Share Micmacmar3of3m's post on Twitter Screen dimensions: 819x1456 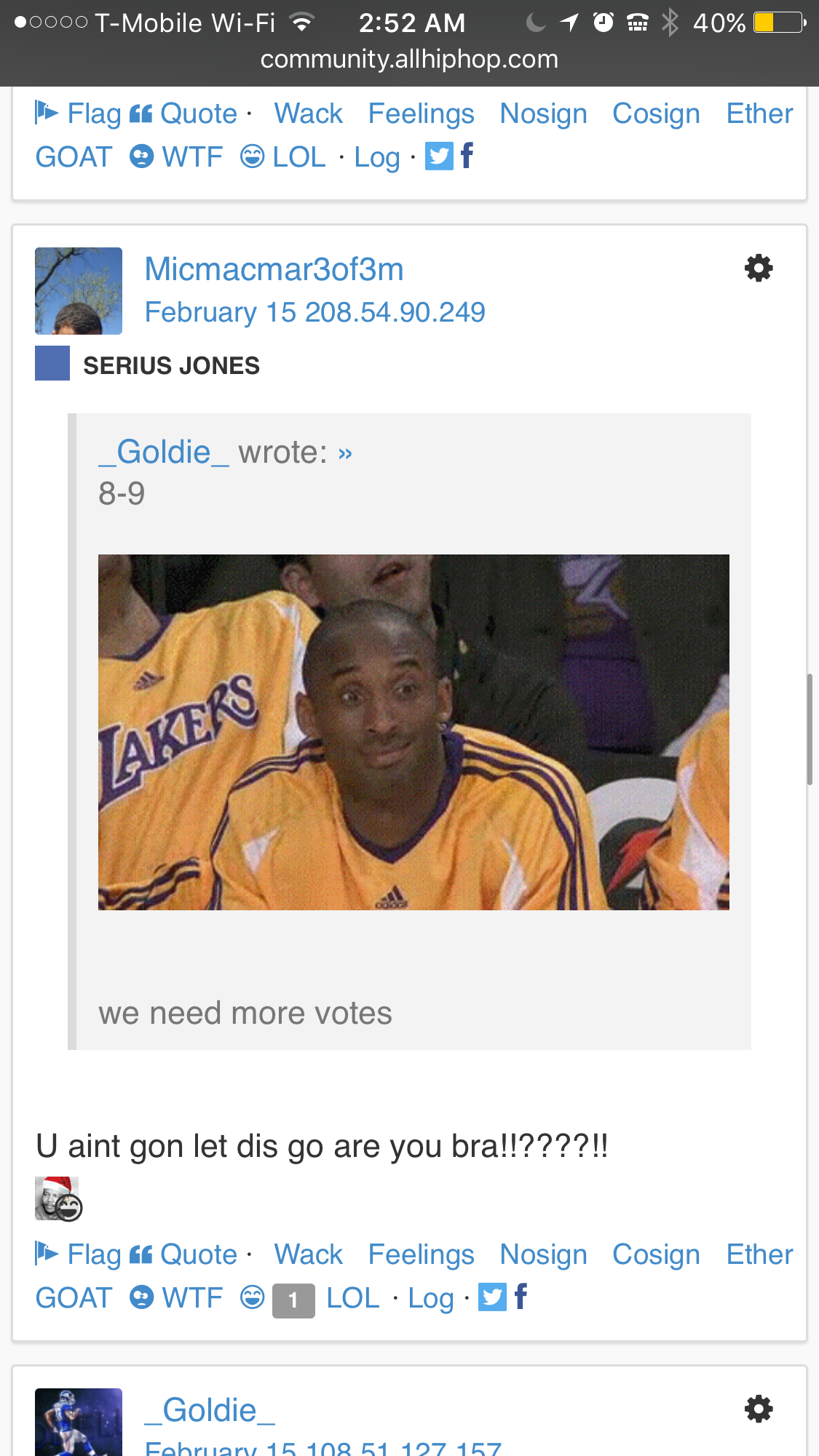492,1297
